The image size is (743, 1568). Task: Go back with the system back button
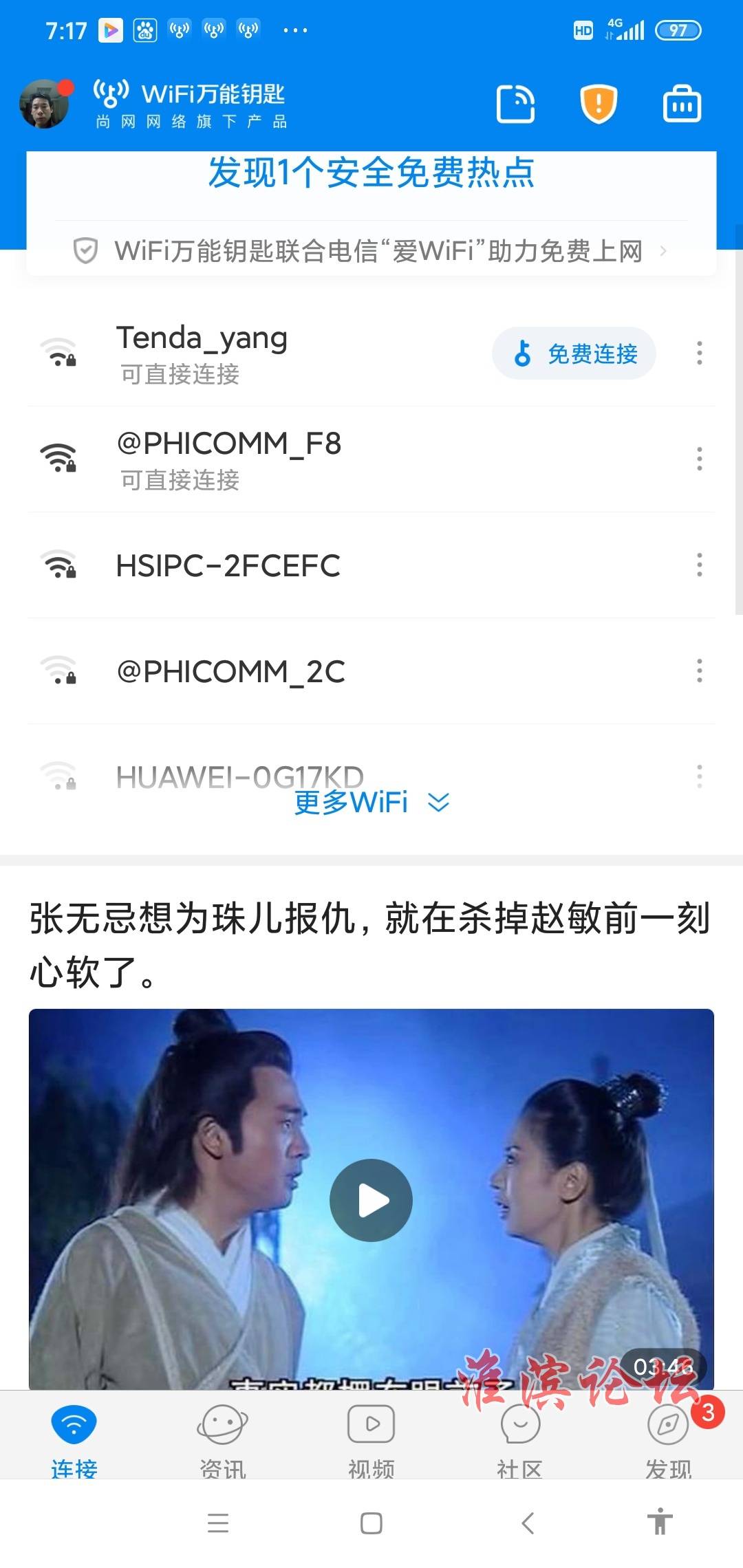click(x=528, y=1523)
